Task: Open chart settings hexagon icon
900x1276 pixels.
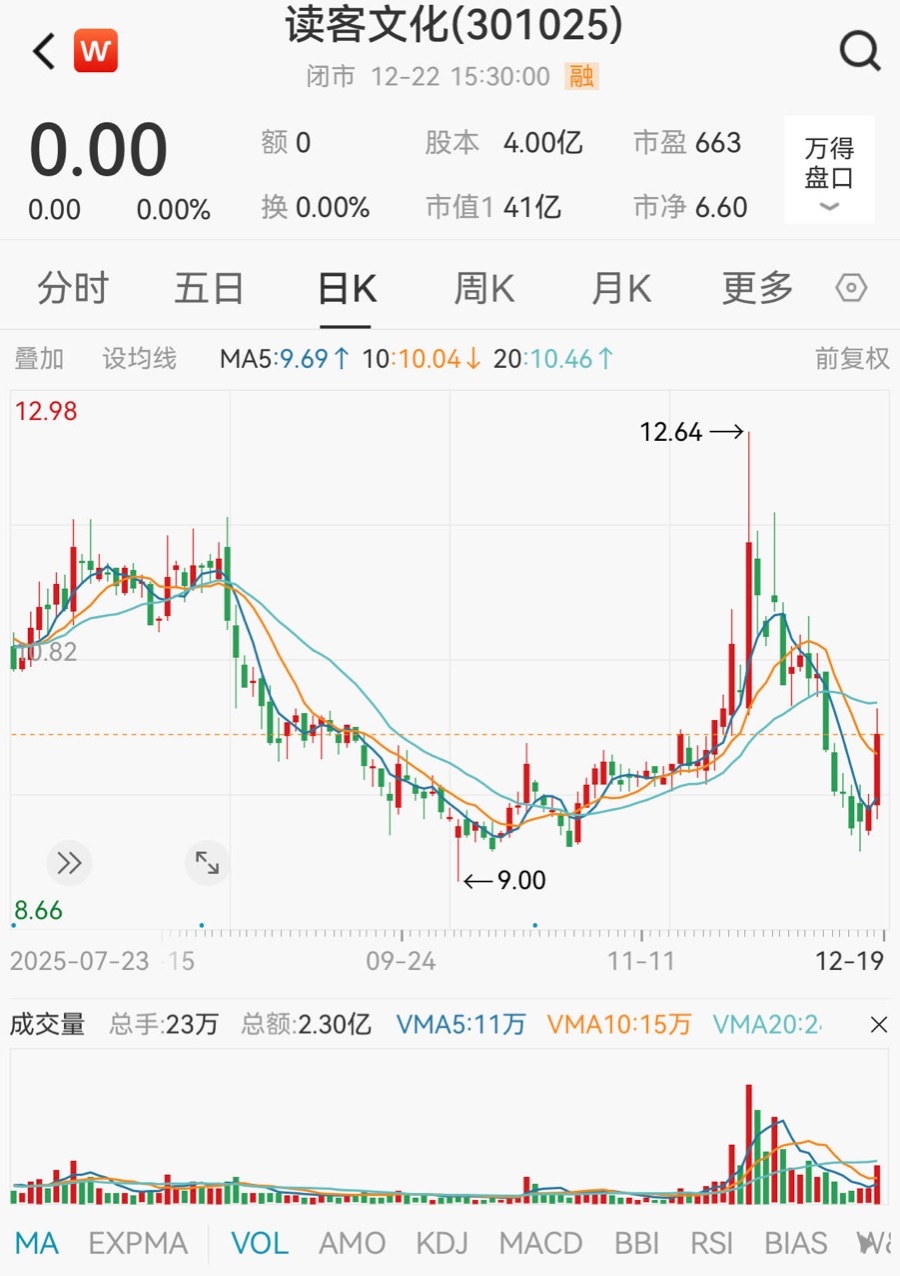Action: (x=850, y=289)
